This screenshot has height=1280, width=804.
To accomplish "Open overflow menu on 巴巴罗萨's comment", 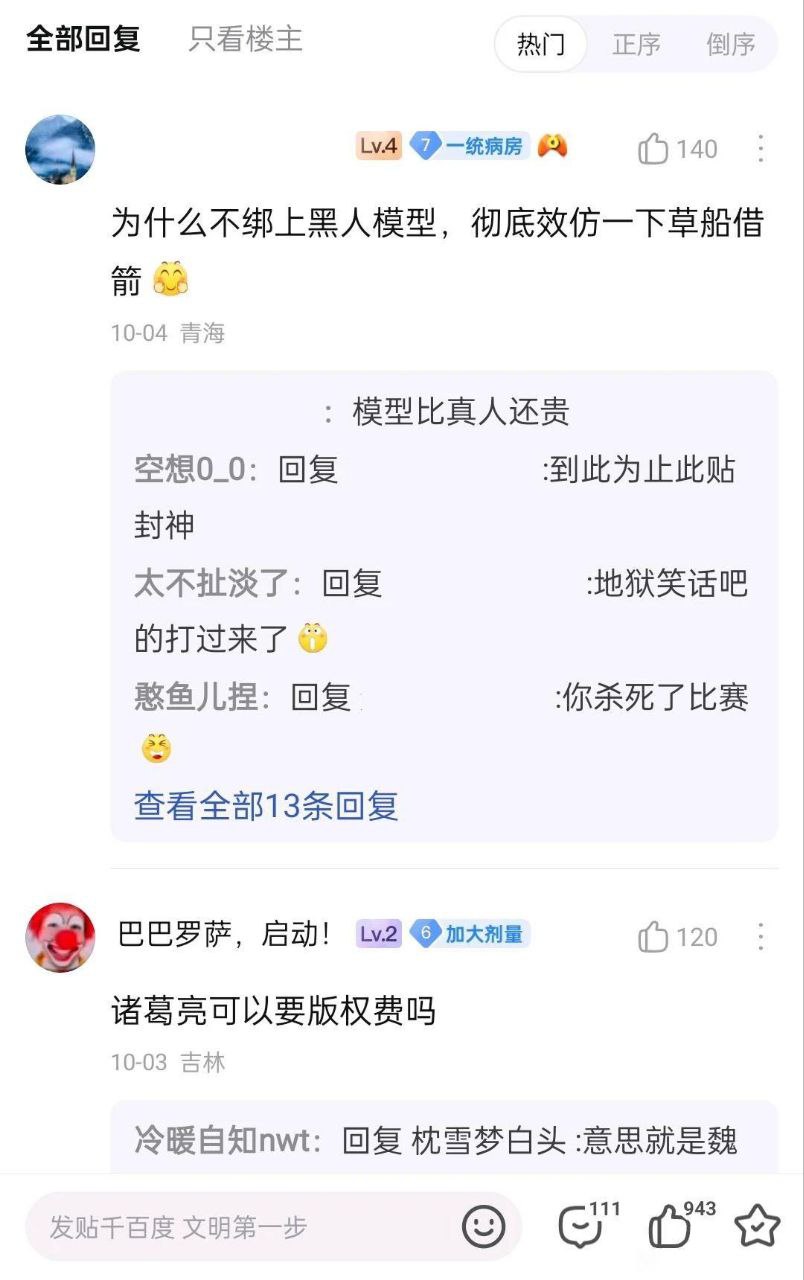I will tap(760, 937).
